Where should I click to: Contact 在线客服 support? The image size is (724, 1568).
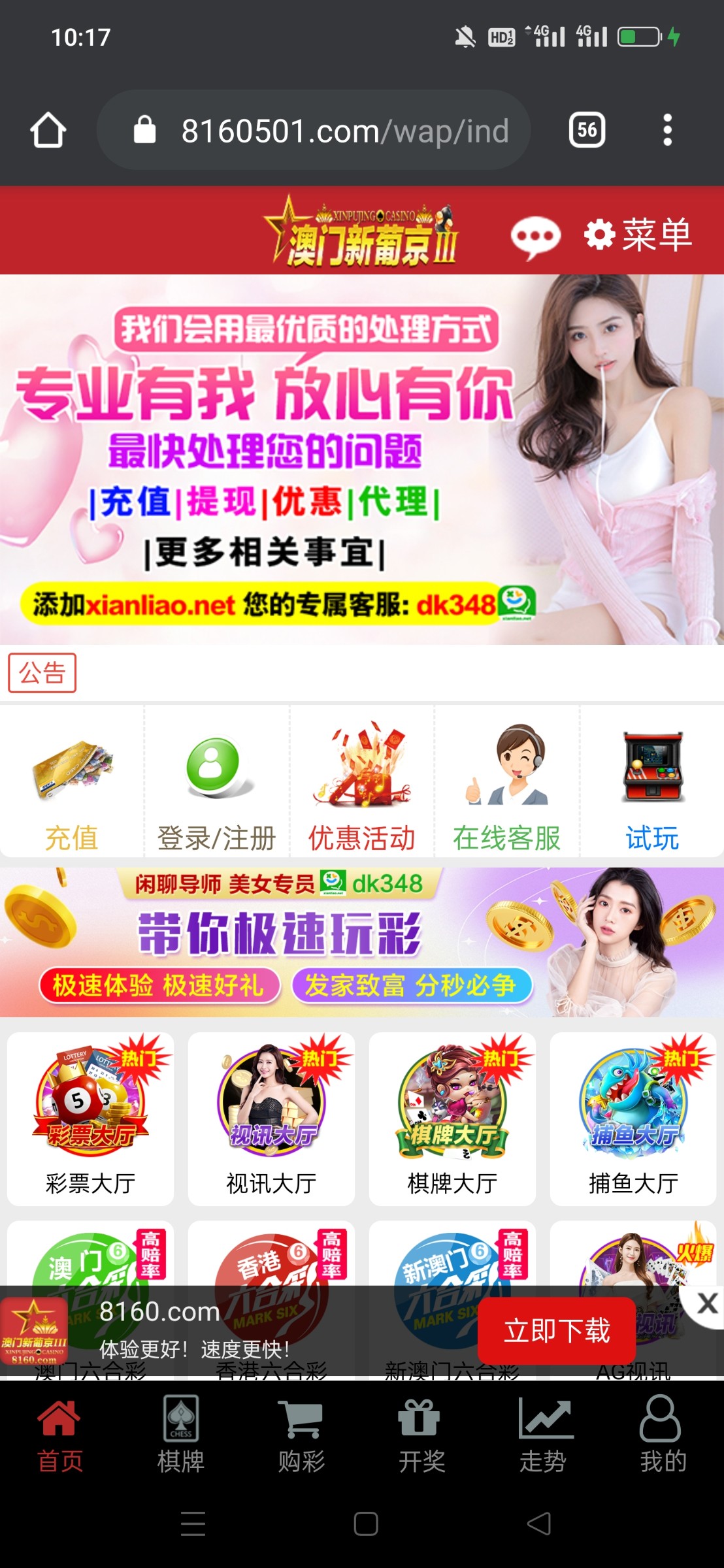507,784
